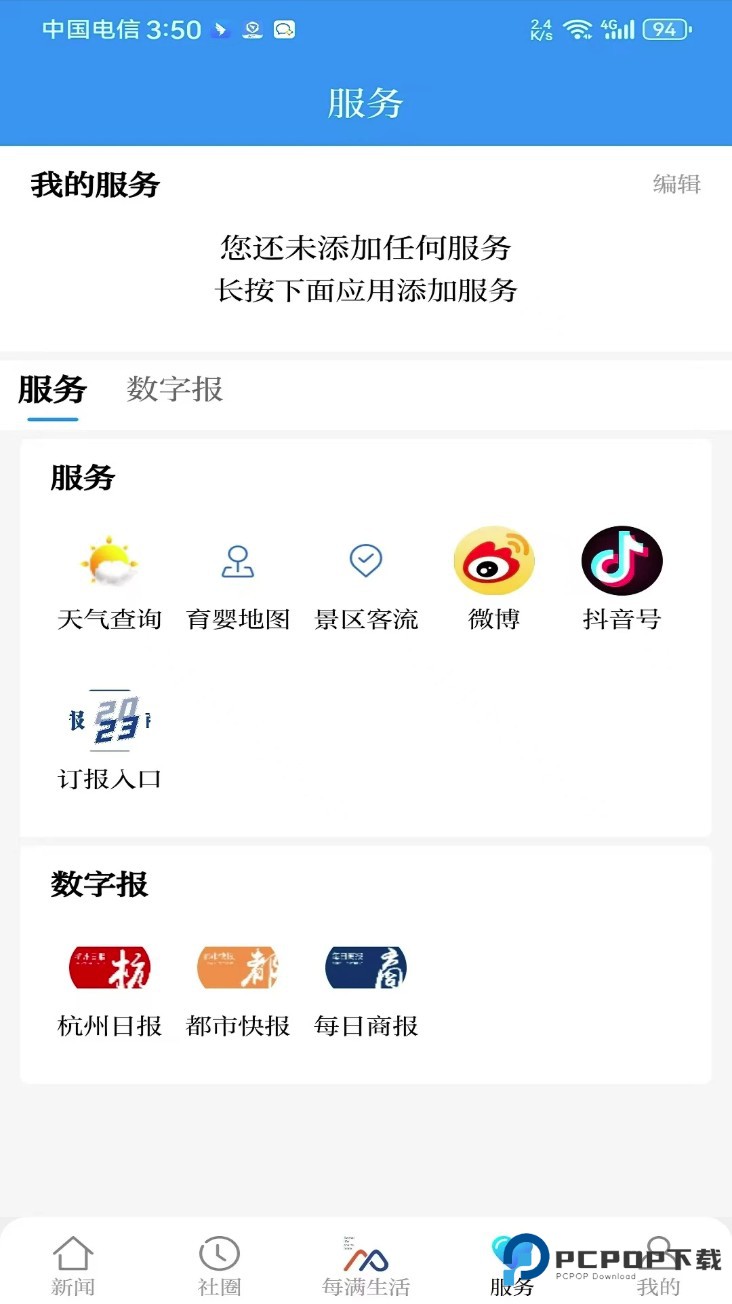Viewport: 732px width, 1304px height.
Task: Switch to the 数字报 tab
Action: click(x=174, y=390)
